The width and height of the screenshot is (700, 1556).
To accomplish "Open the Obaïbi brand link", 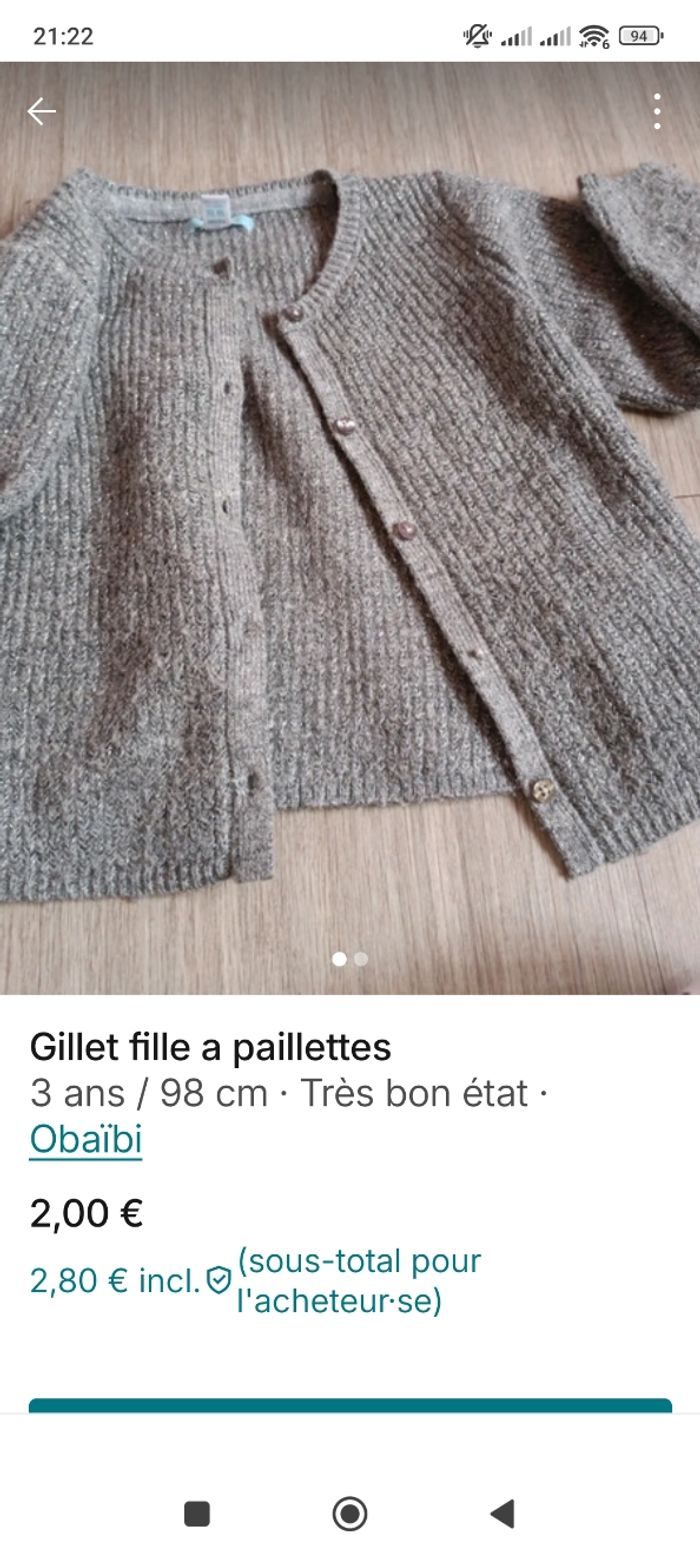I will (x=86, y=1139).
